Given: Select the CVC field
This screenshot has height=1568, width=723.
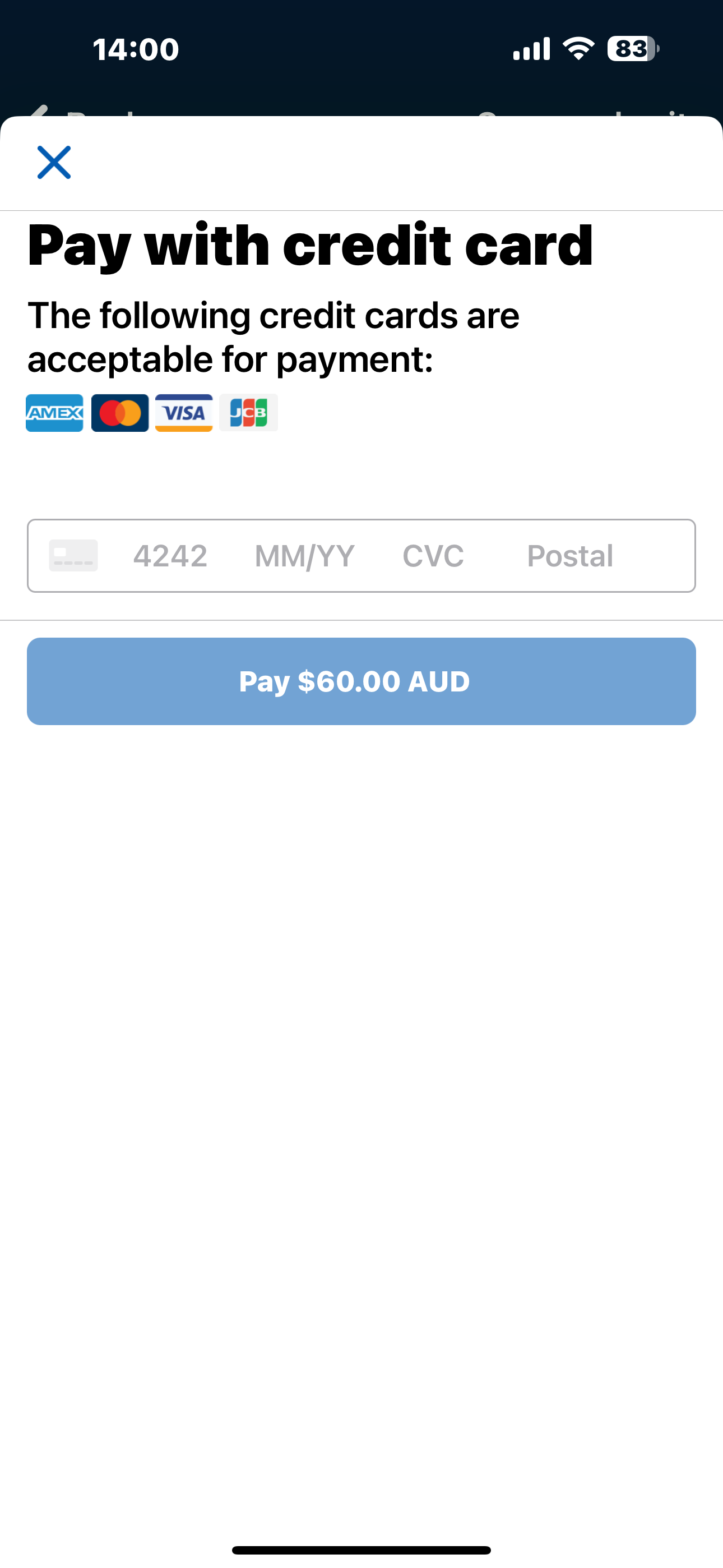Looking at the screenshot, I should (x=433, y=556).
